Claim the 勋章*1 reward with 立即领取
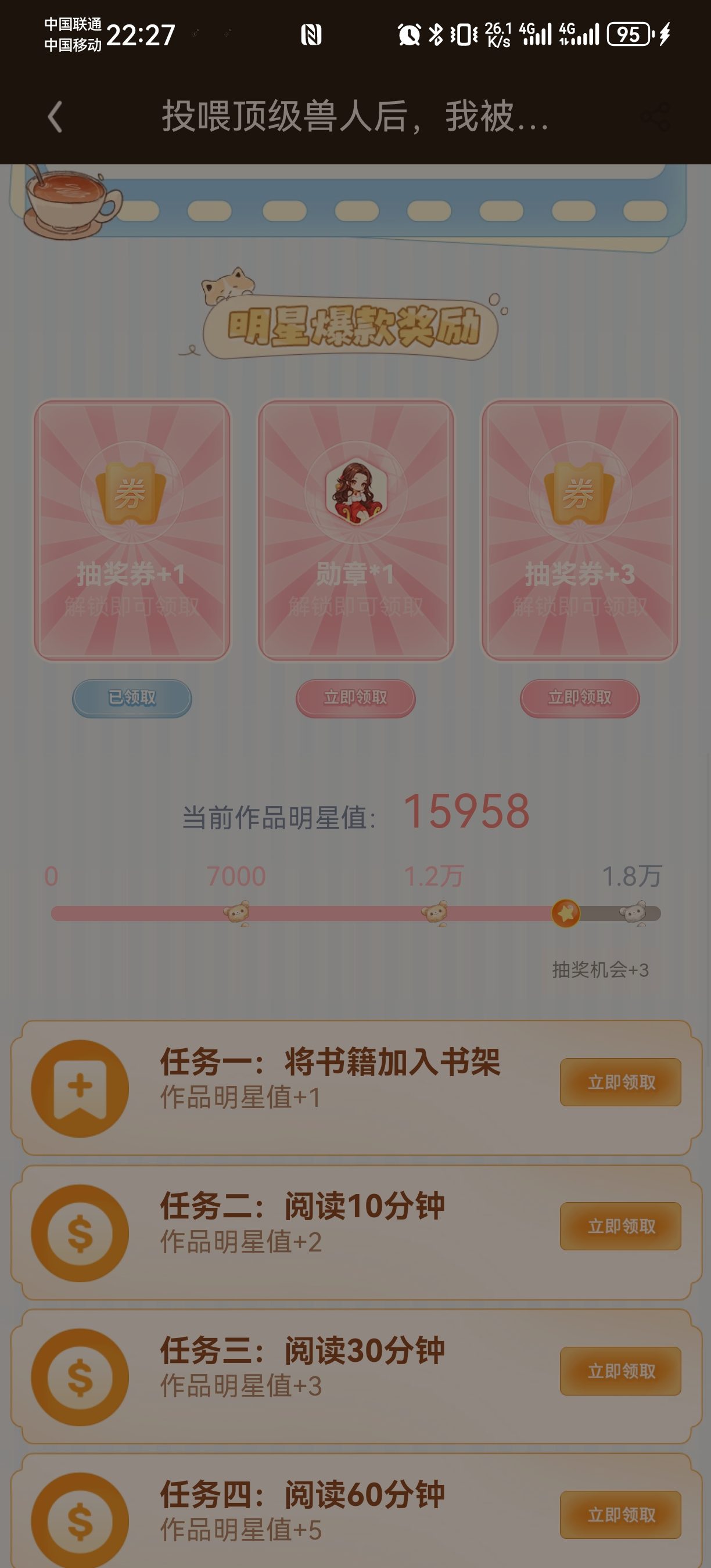The image size is (711, 1568). pos(355,698)
